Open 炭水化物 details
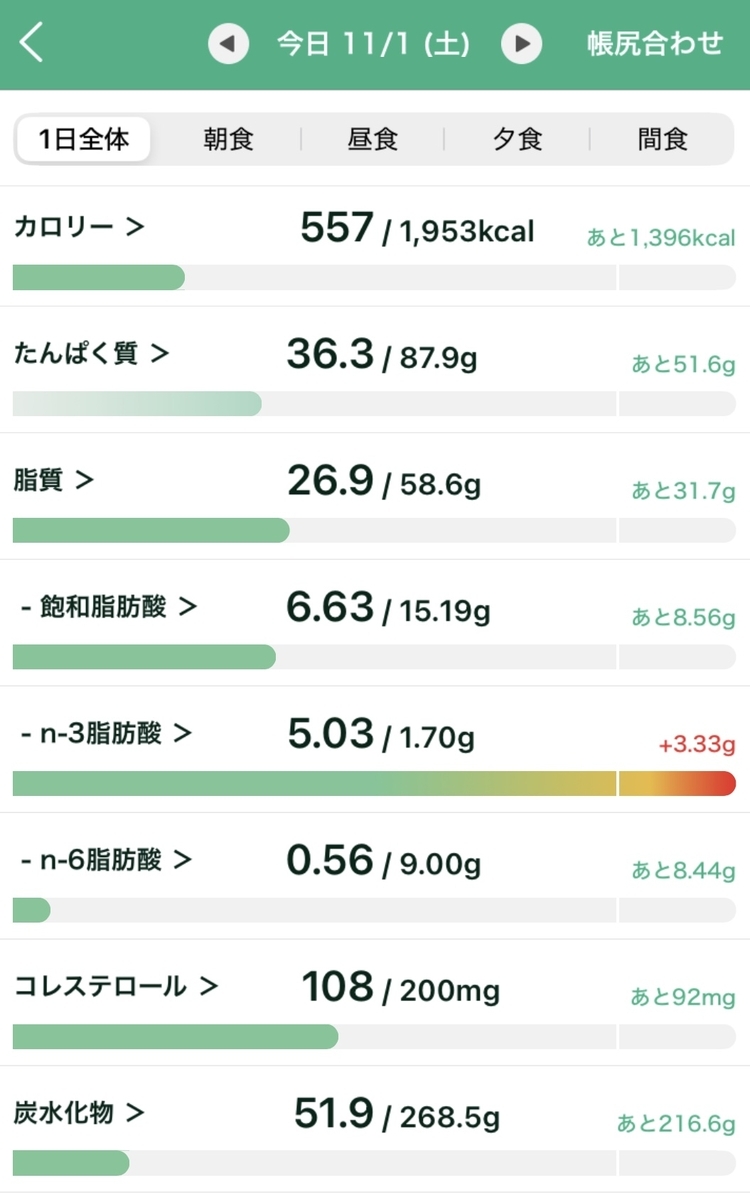The height and width of the screenshot is (1200, 750). pyautogui.click(x=79, y=1112)
